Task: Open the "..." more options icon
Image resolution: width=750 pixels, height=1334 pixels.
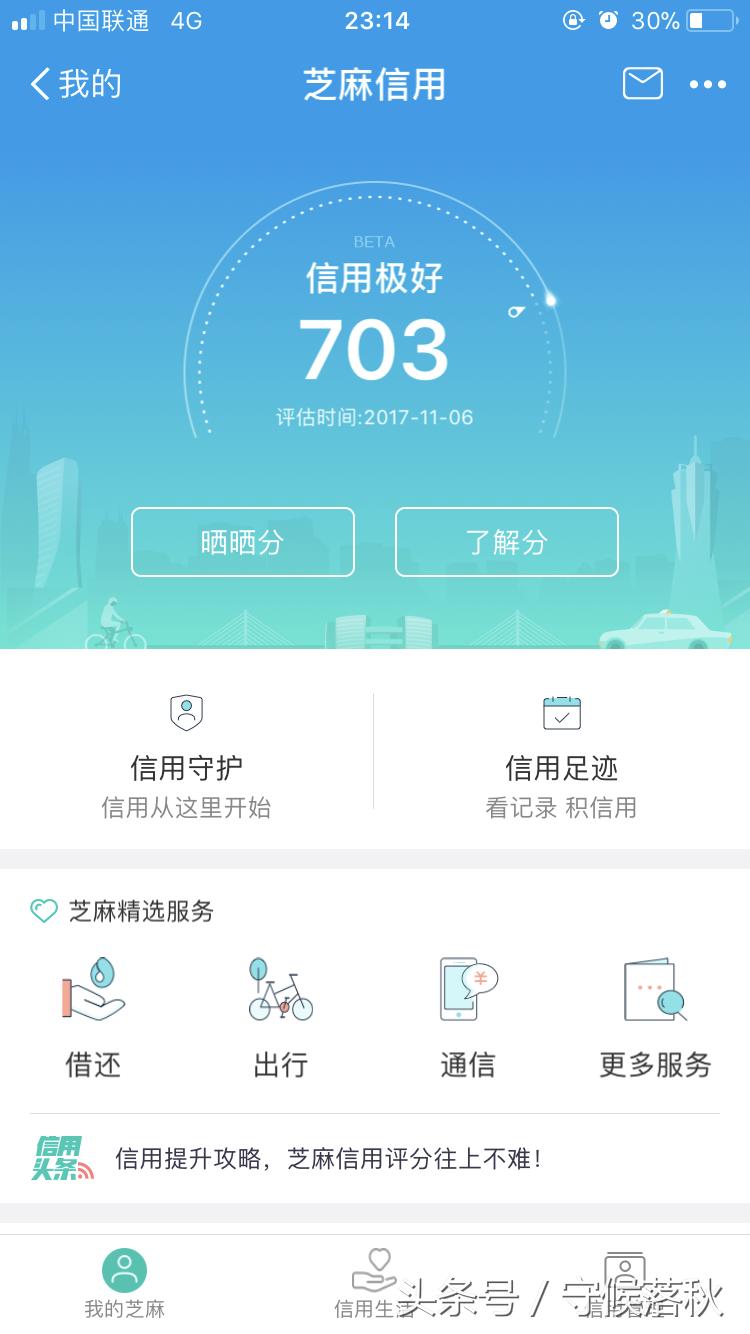Action: [x=710, y=84]
